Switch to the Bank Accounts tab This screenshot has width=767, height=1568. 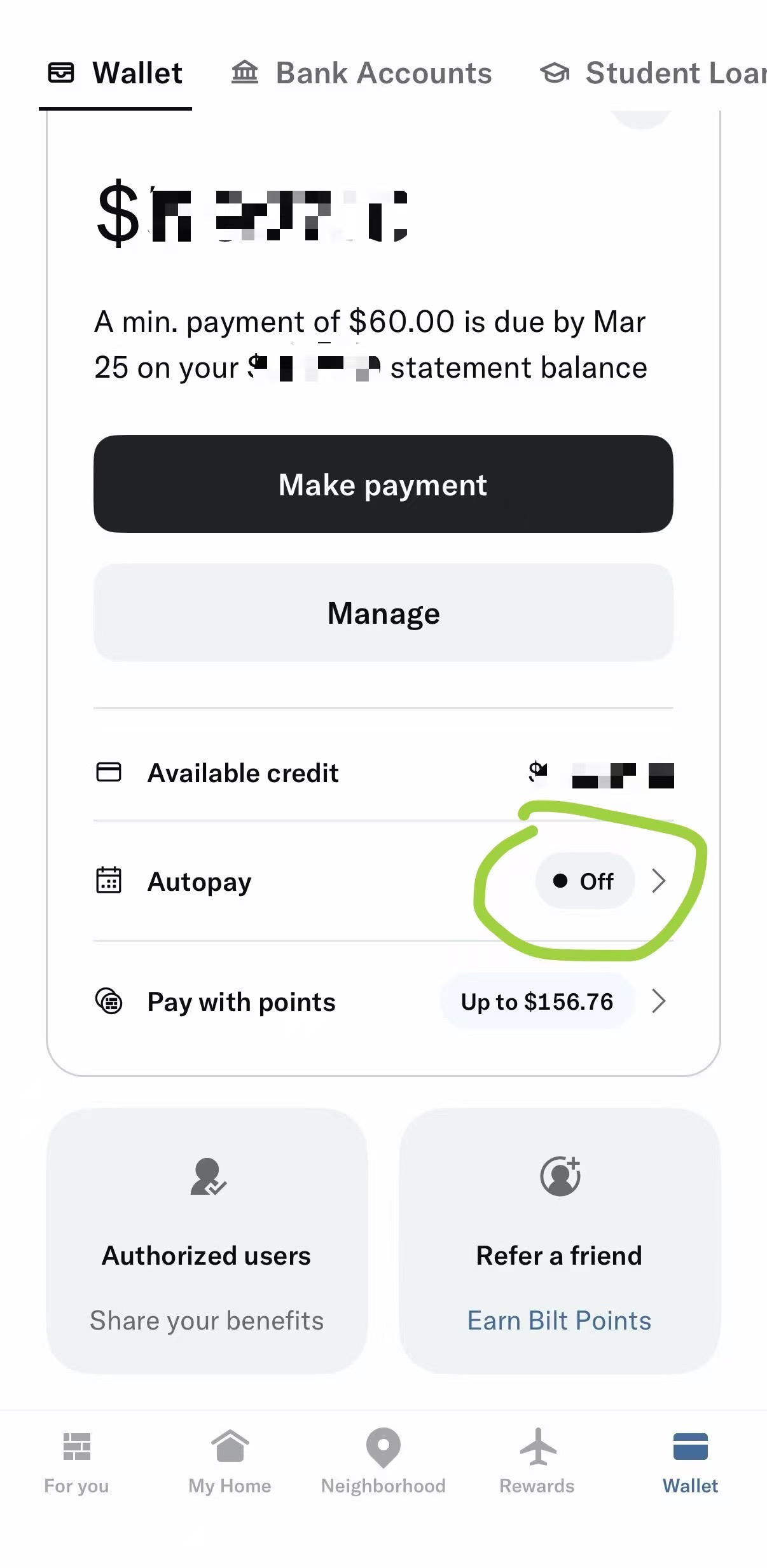point(361,74)
